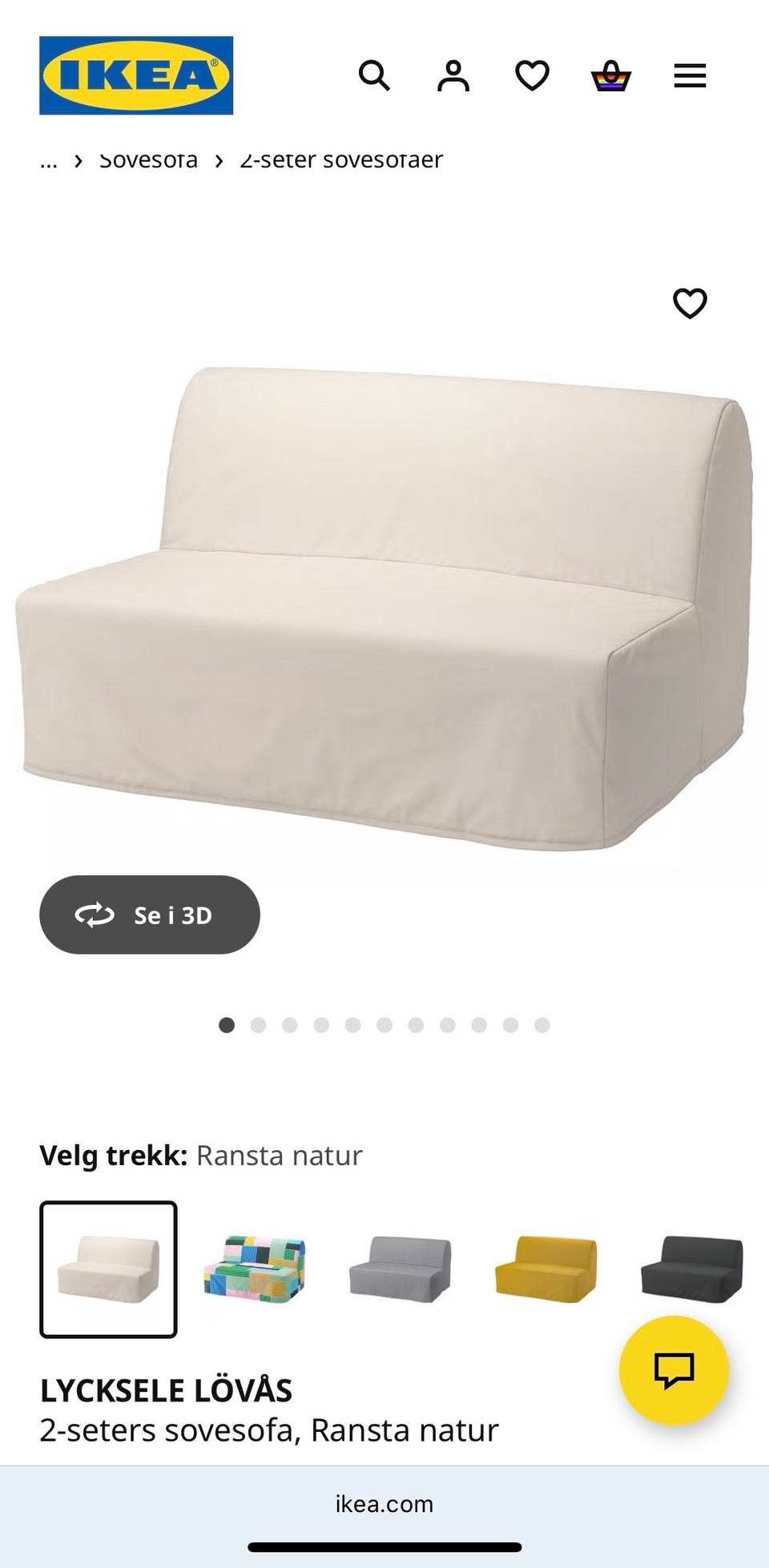Image resolution: width=769 pixels, height=1568 pixels.
Task: Tap the ikea.com address bar
Action: click(384, 1504)
